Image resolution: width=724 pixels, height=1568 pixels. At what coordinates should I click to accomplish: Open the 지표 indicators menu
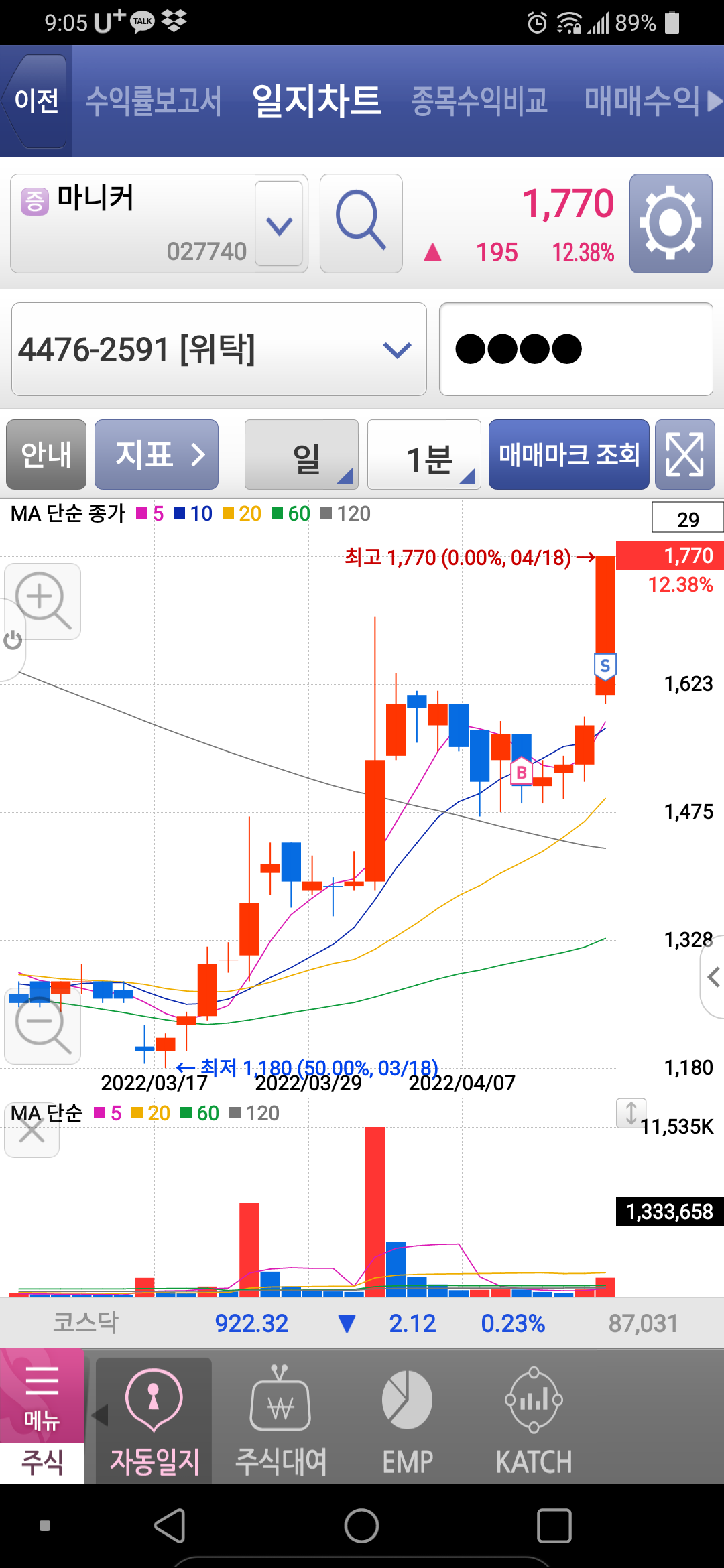pos(156,455)
